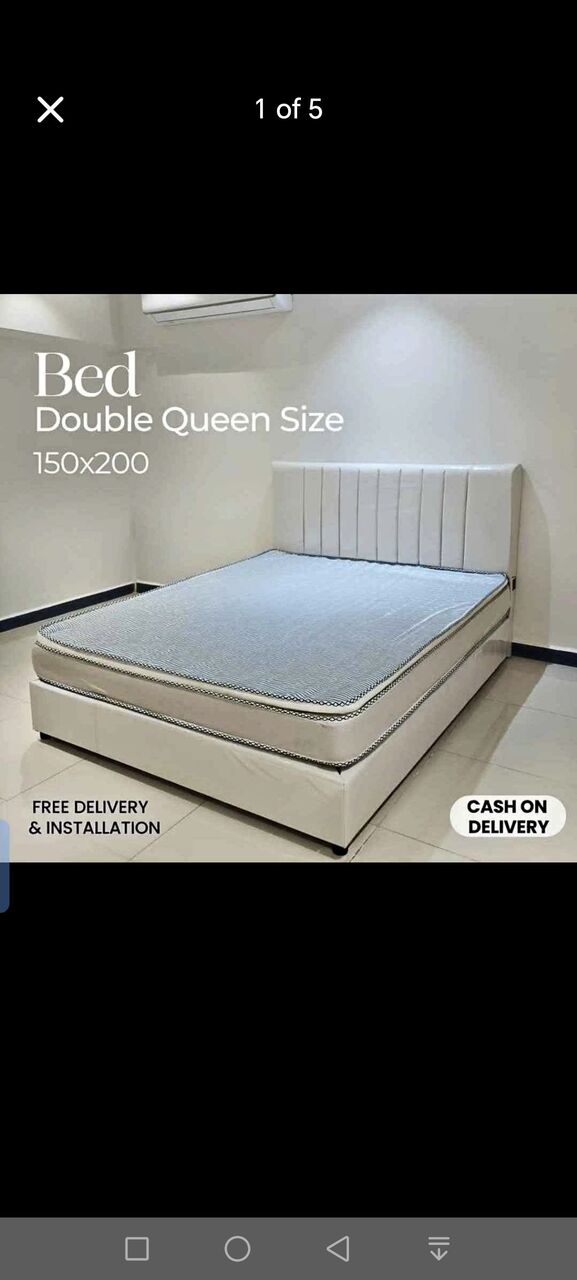
Task: Close the image viewer
Action: pos(50,110)
